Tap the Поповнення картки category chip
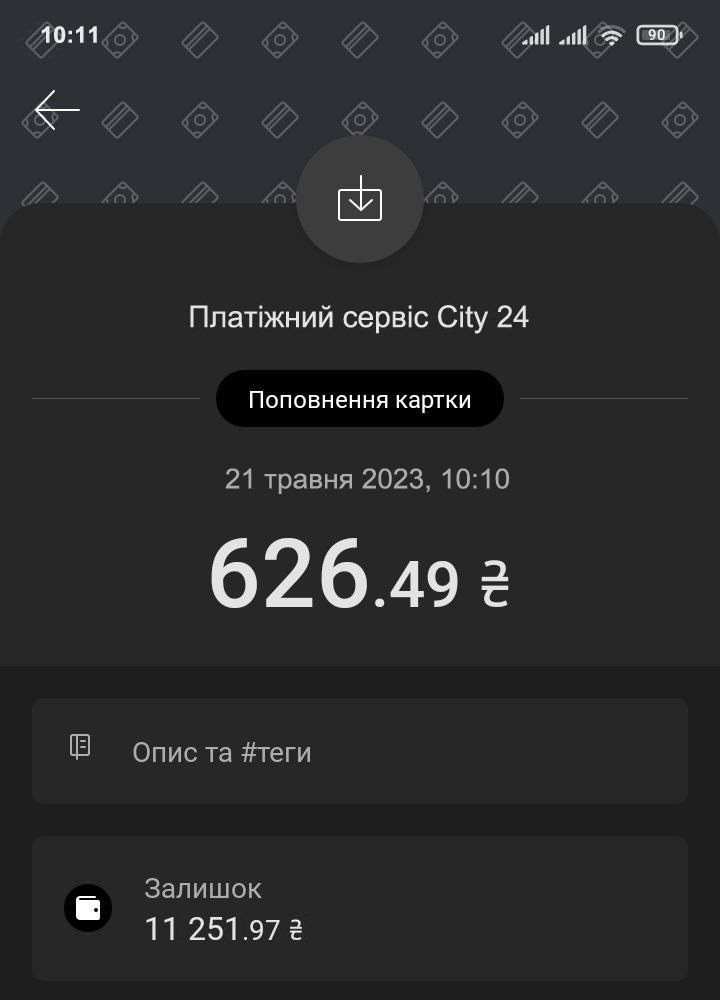 (x=360, y=400)
